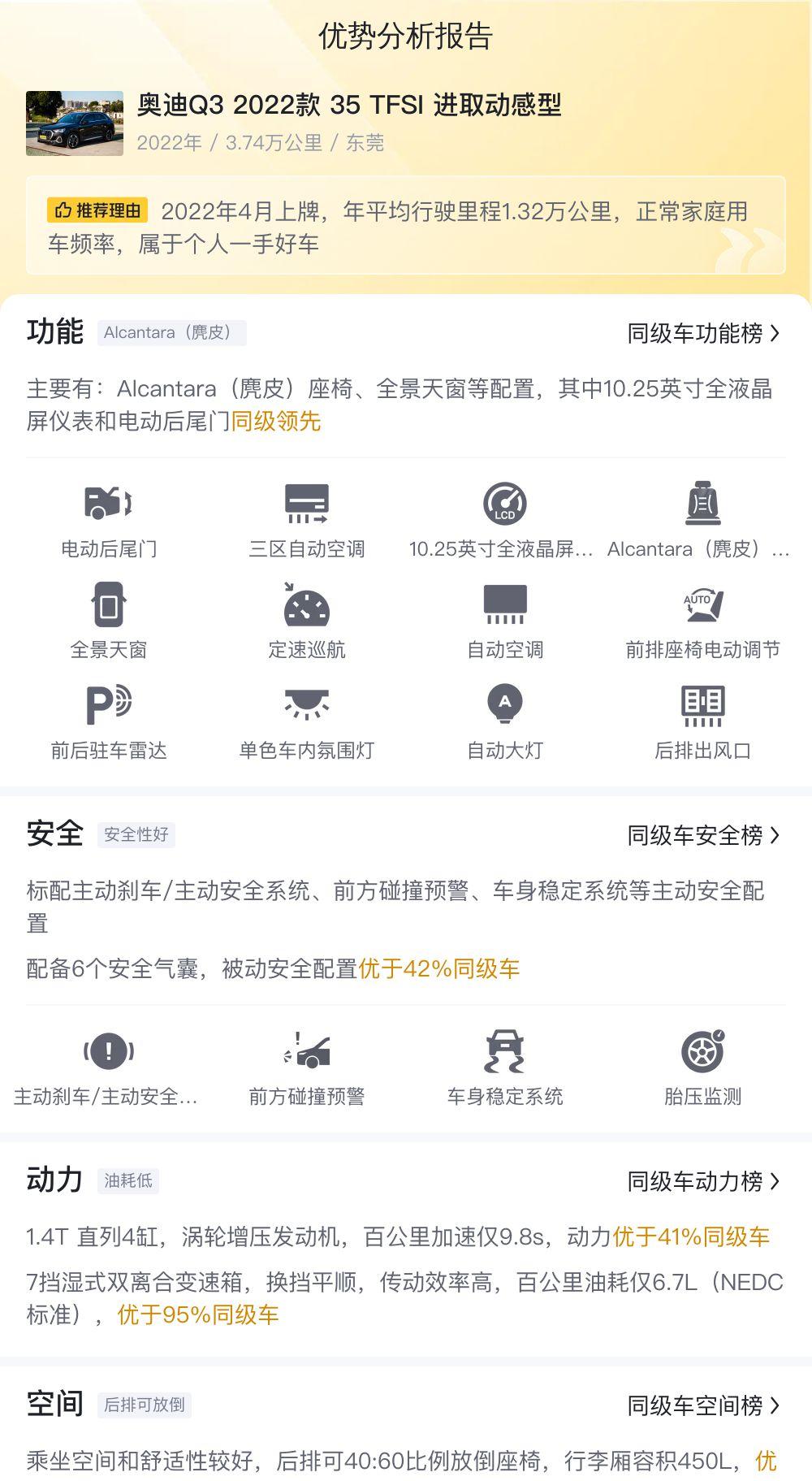View 同级车动力榜 ranking
812x1481 pixels.
(703, 1181)
